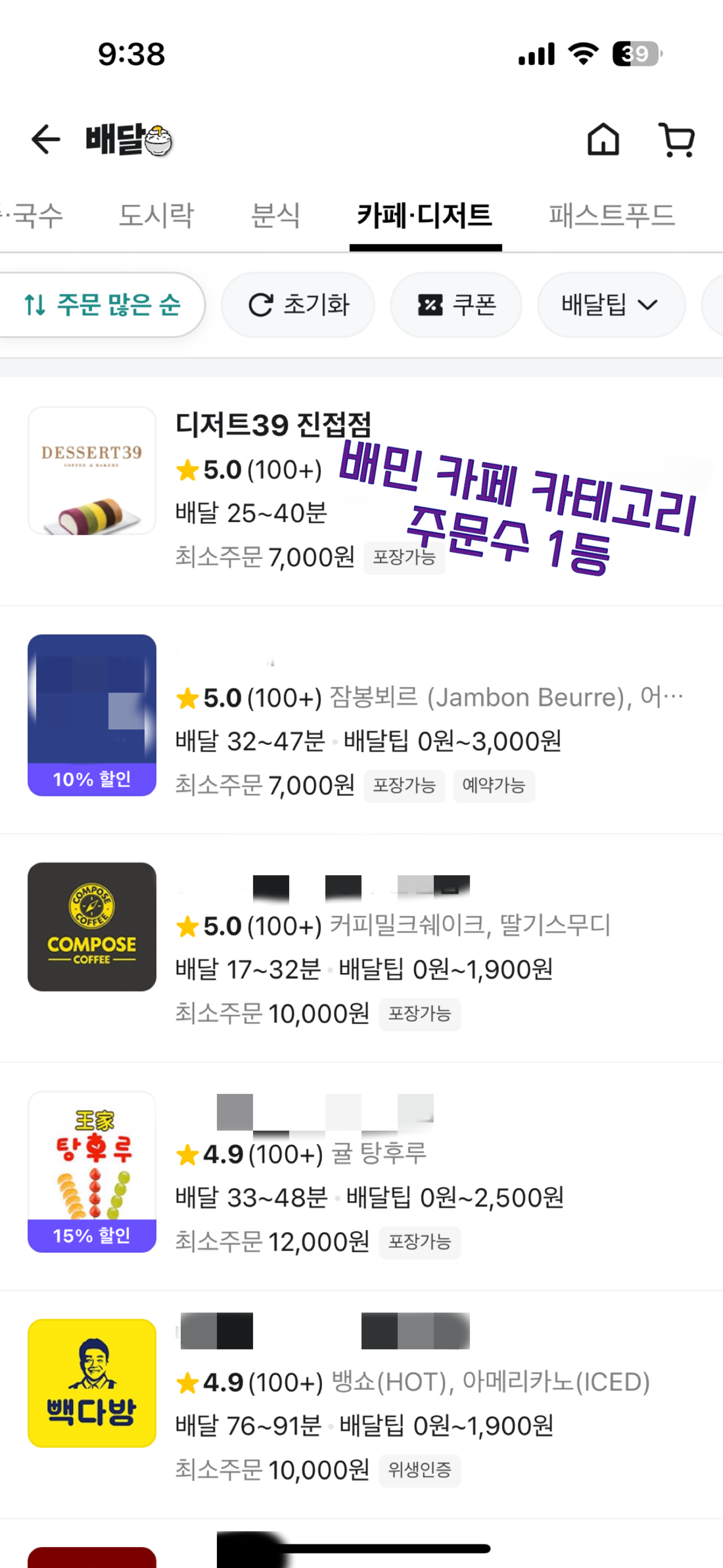Image resolution: width=723 pixels, height=1568 pixels.
Task: Open the shopping cart
Action: (677, 139)
